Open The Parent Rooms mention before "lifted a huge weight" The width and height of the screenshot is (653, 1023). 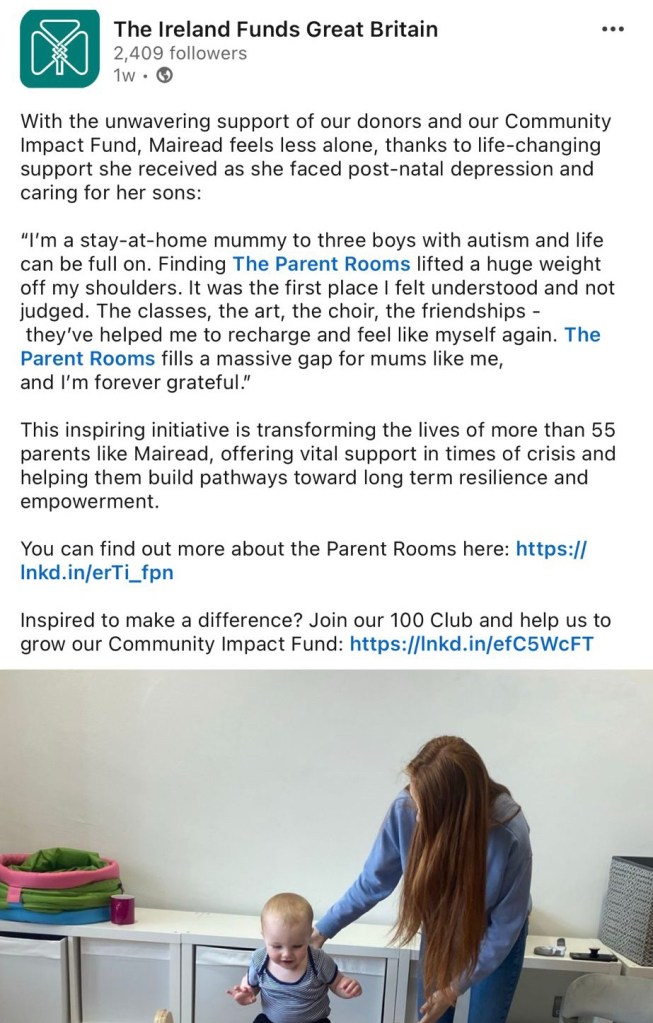(321, 264)
